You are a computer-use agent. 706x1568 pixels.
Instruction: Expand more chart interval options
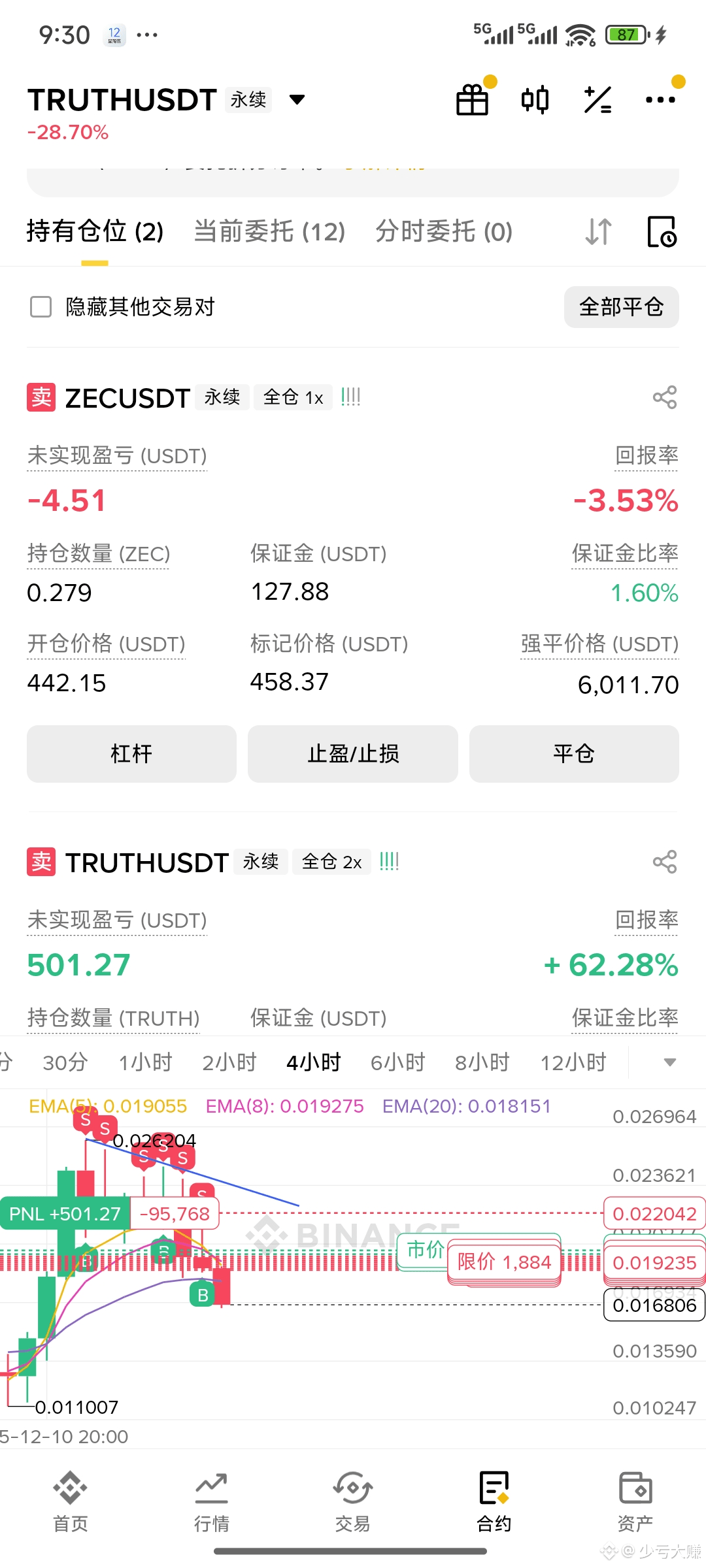pos(669,1062)
